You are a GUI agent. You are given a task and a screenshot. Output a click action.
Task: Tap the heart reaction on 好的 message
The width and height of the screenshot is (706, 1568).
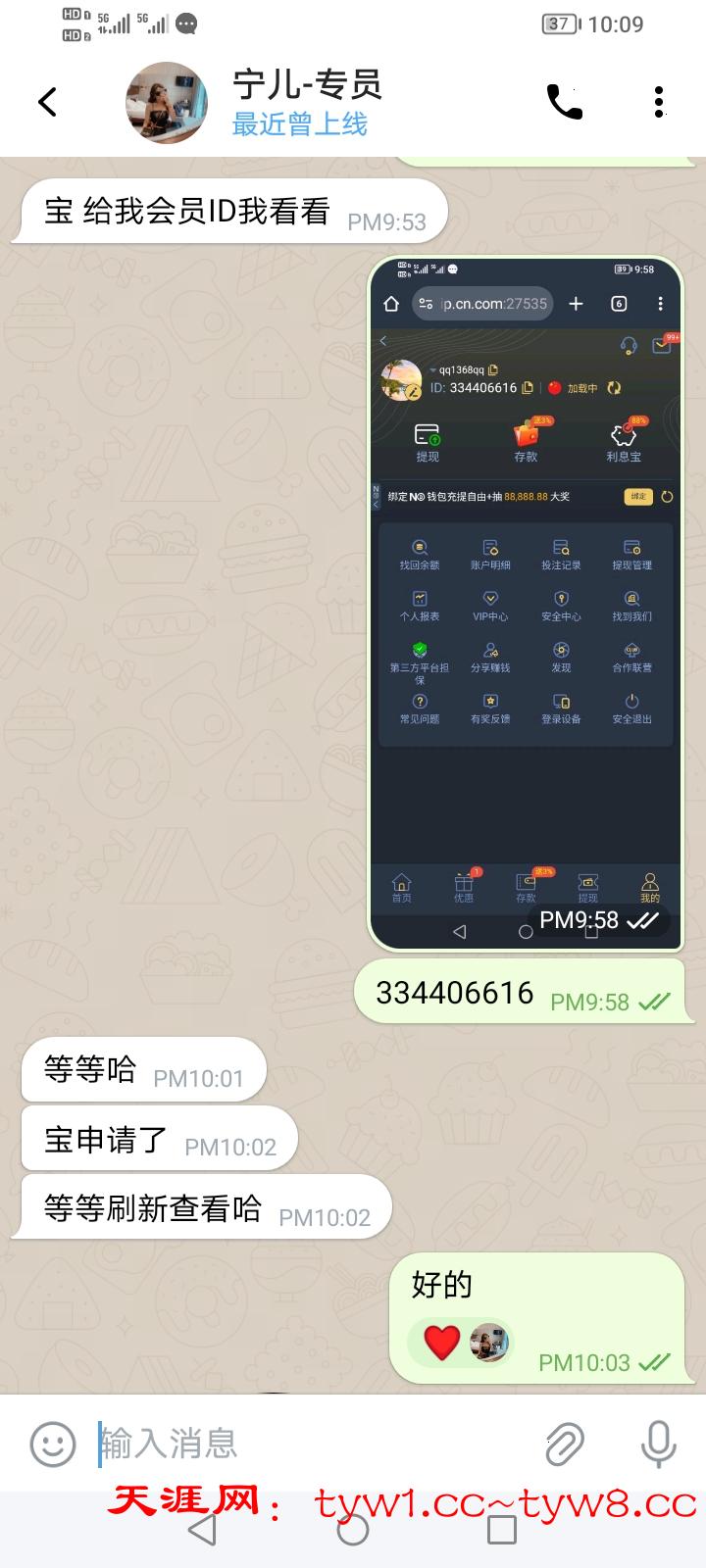click(442, 1342)
